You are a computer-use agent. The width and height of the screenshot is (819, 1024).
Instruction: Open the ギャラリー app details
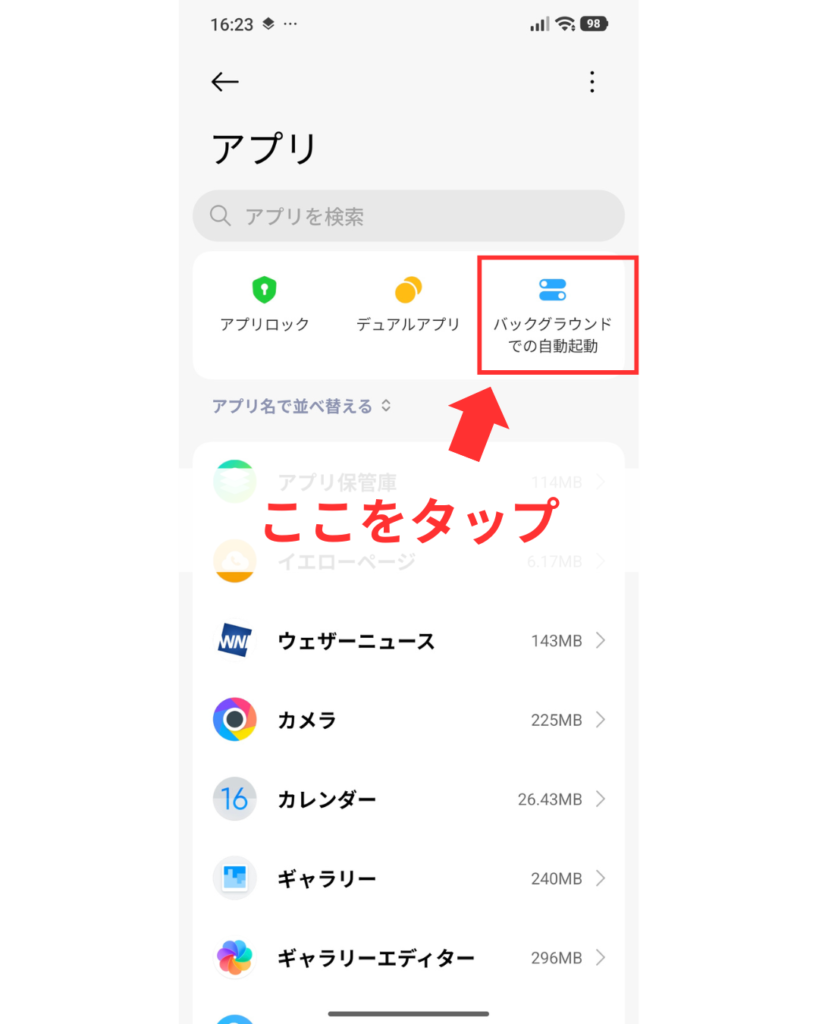(x=408, y=878)
